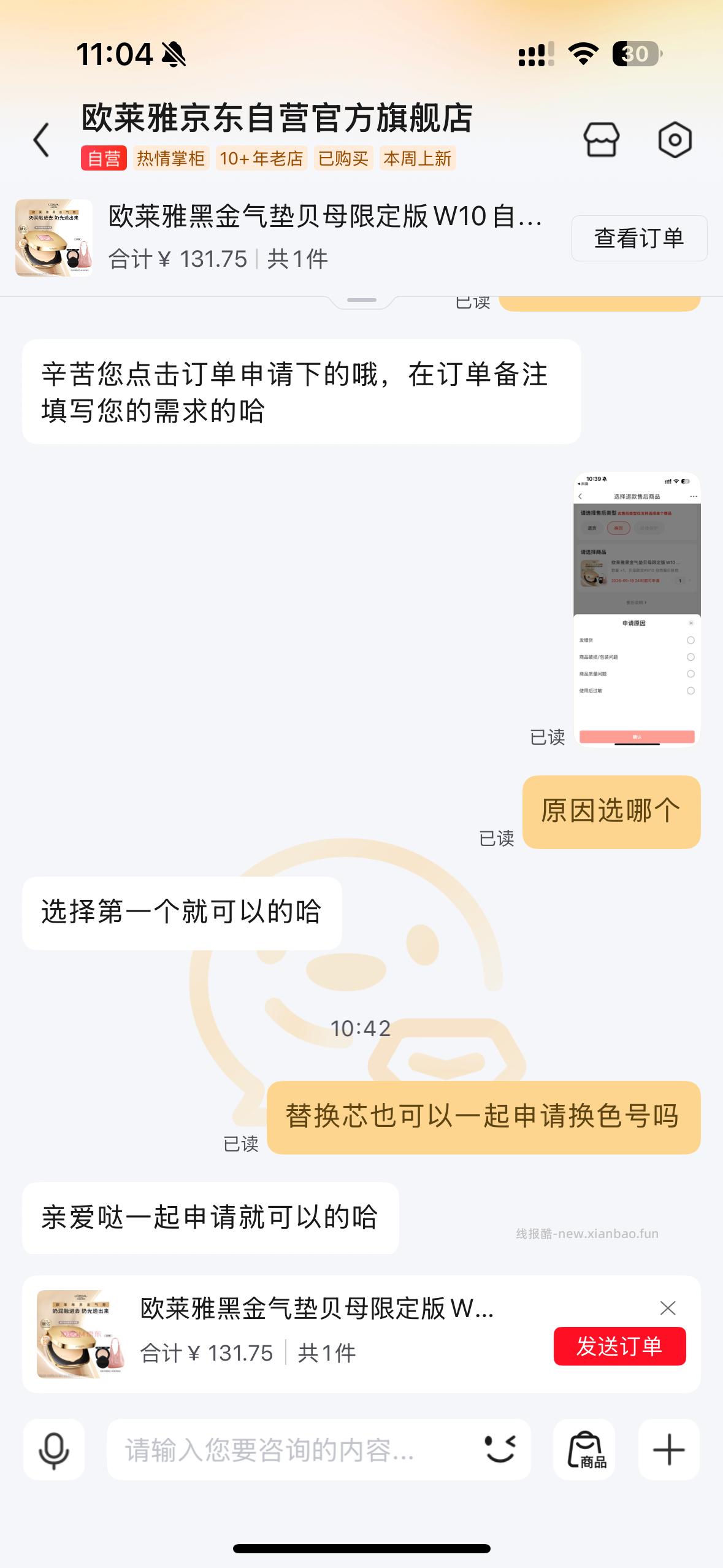Switch to the 换货 tab in the screenshot
Viewport: 723px width, 1568px height.
pos(619,528)
